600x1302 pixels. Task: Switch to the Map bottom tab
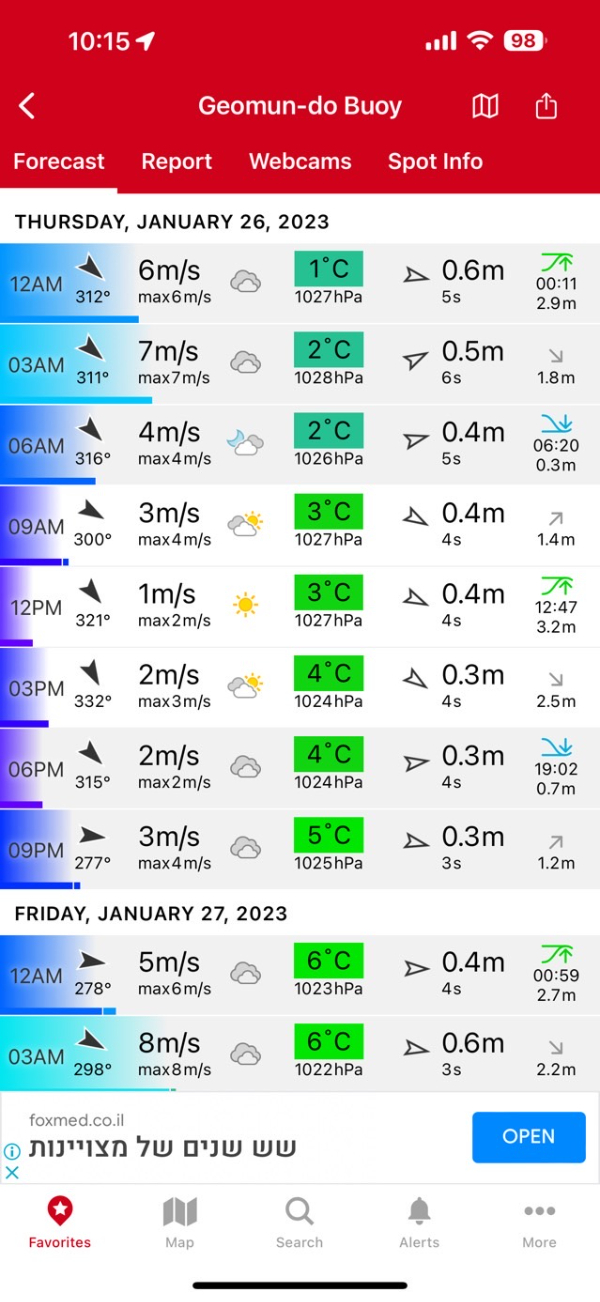(x=180, y=1223)
